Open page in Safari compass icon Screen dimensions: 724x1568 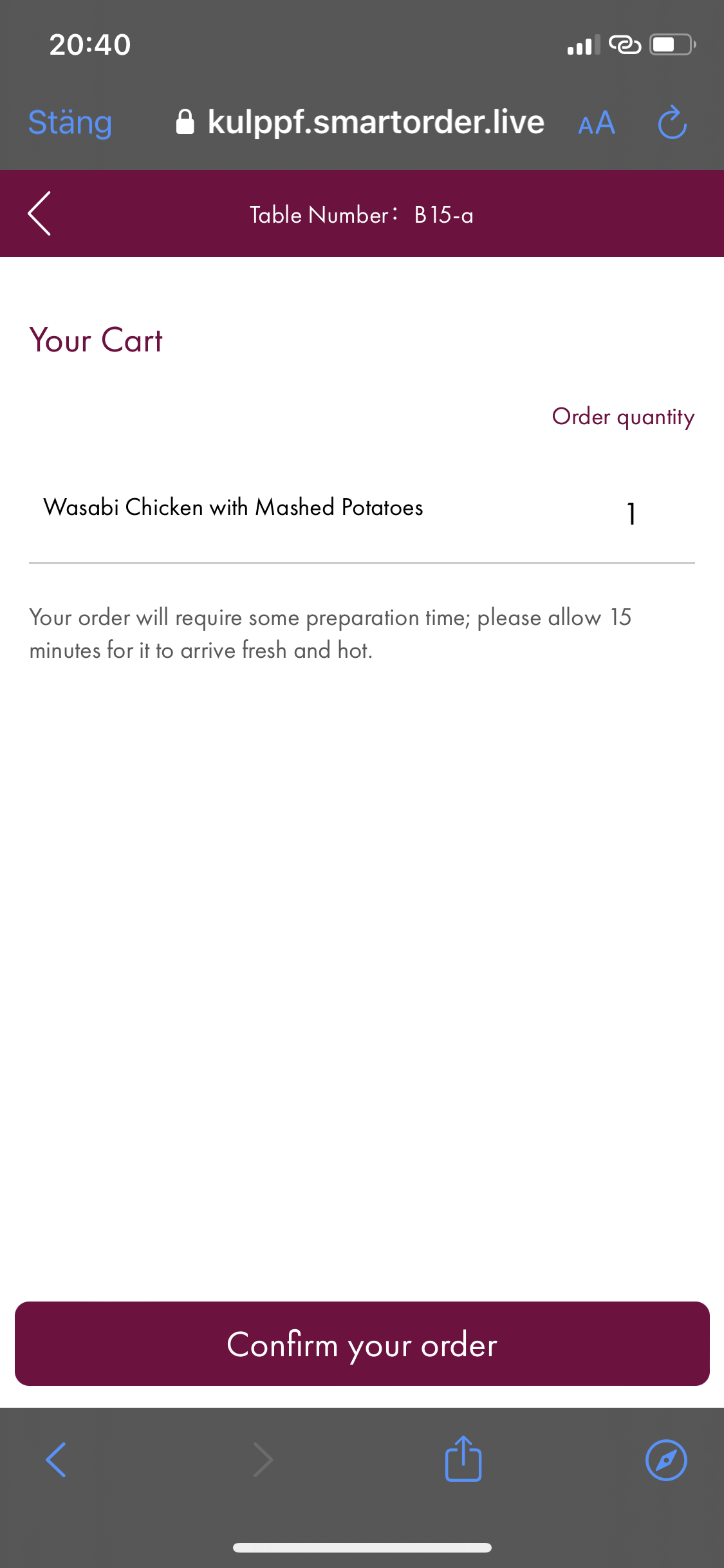(x=666, y=1460)
